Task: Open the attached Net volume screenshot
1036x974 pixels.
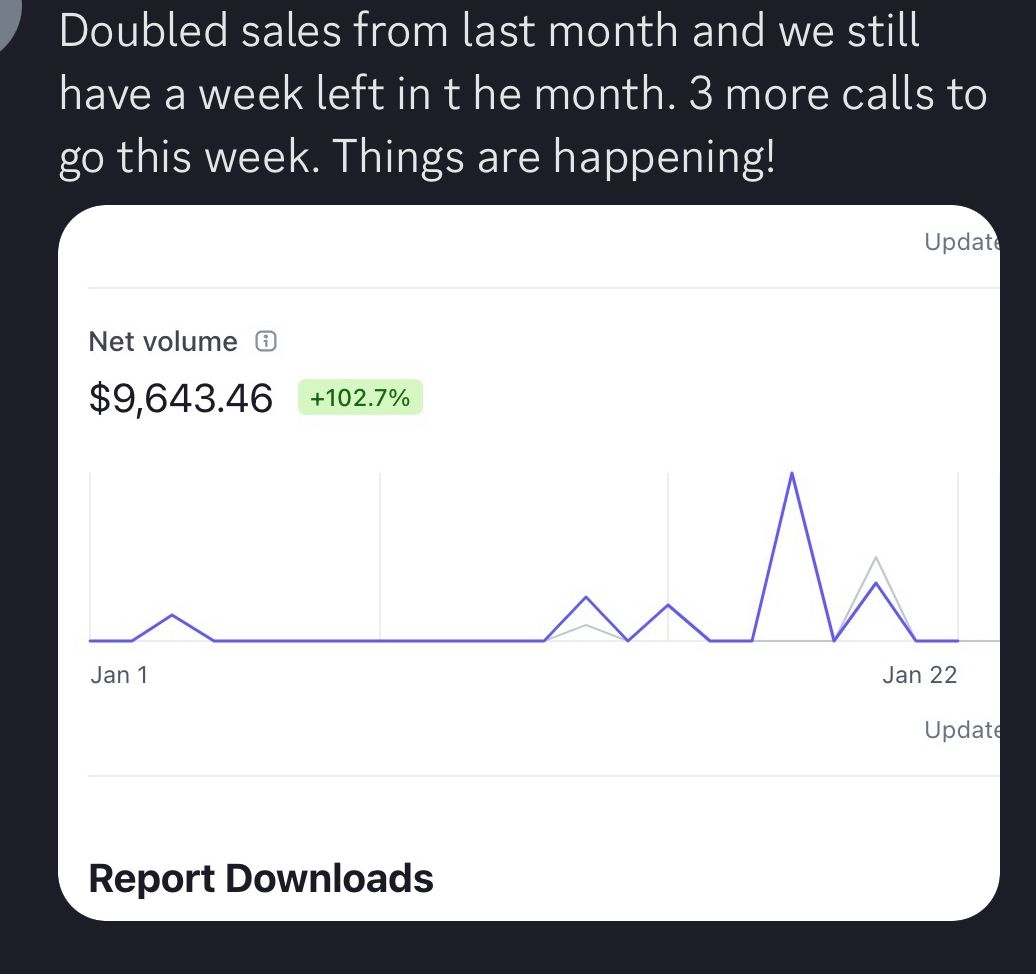Action: [529, 562]
